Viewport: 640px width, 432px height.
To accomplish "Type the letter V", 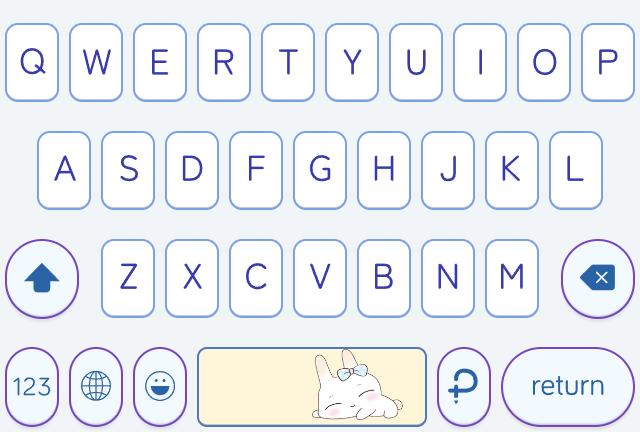I will [x=320, y=278].
